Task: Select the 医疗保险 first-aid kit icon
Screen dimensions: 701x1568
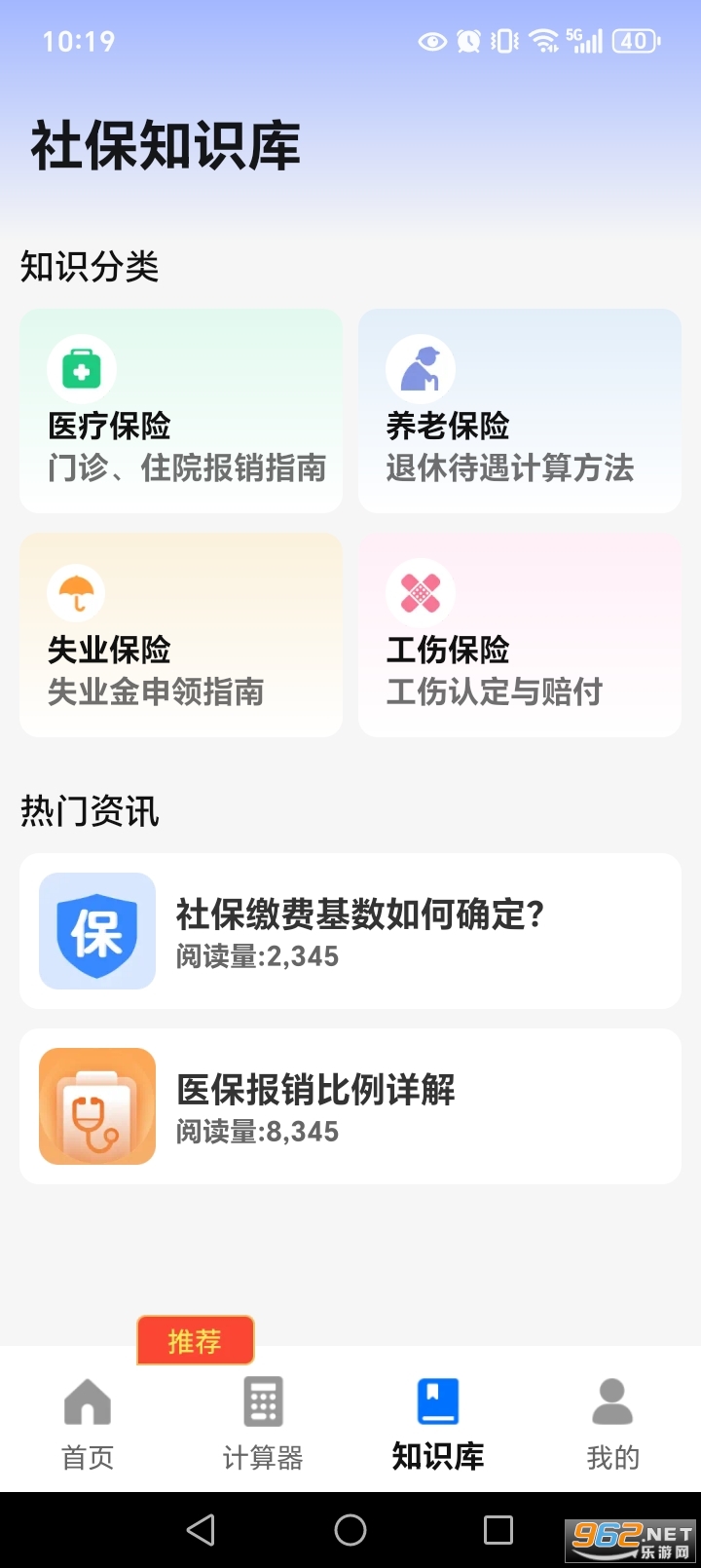Action: (81, 368)
